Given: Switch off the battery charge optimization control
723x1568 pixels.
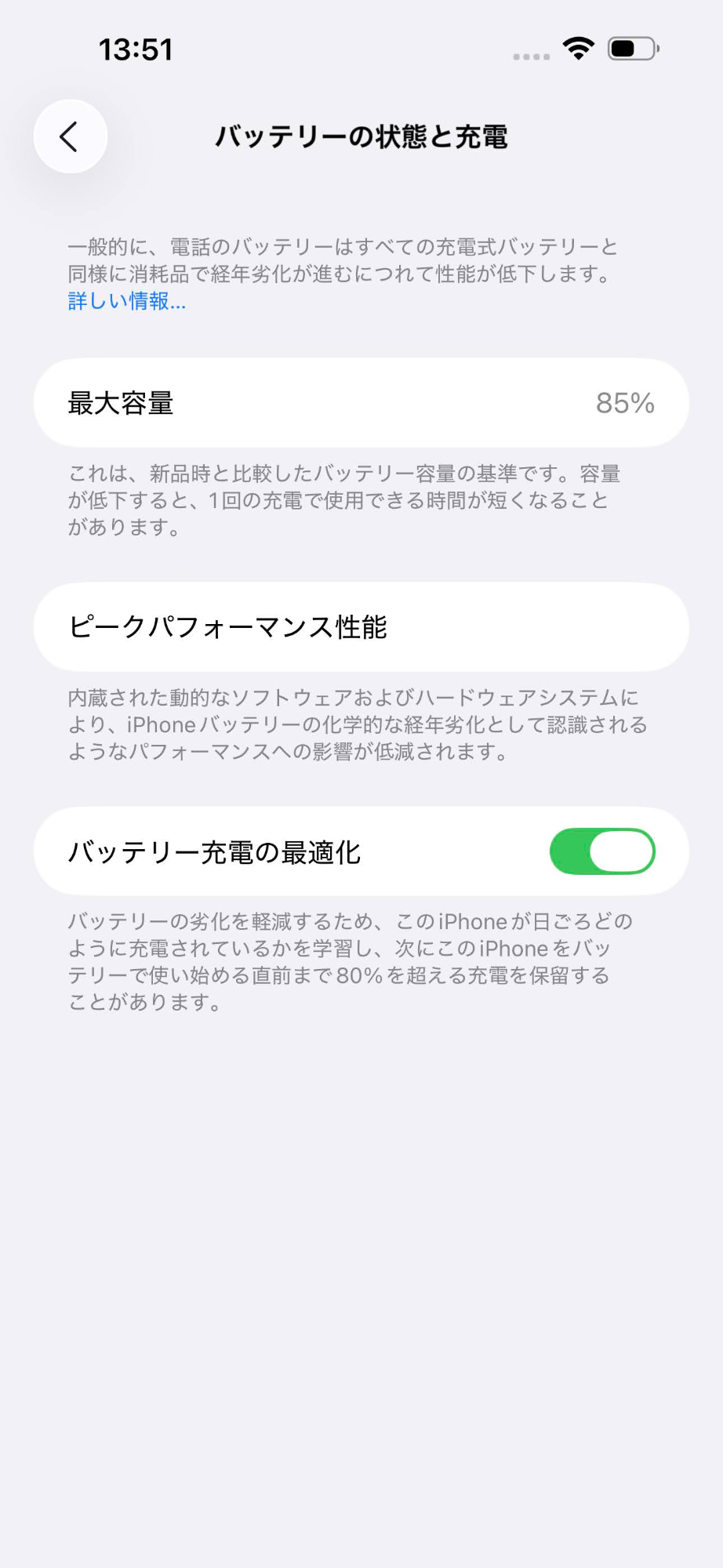Looking at the screenshot, I should [x=603, y=851].
